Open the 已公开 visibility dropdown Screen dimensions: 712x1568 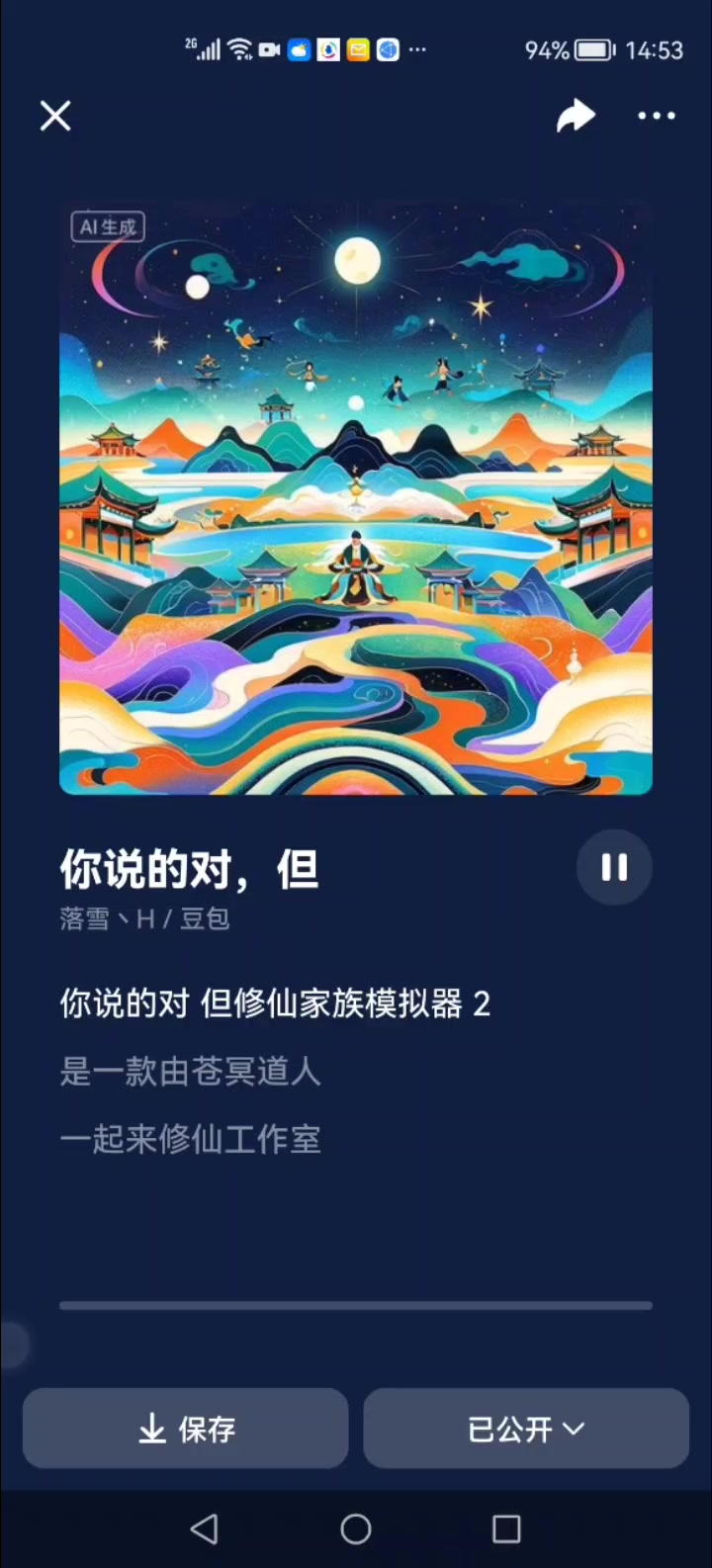[526, 1428]
